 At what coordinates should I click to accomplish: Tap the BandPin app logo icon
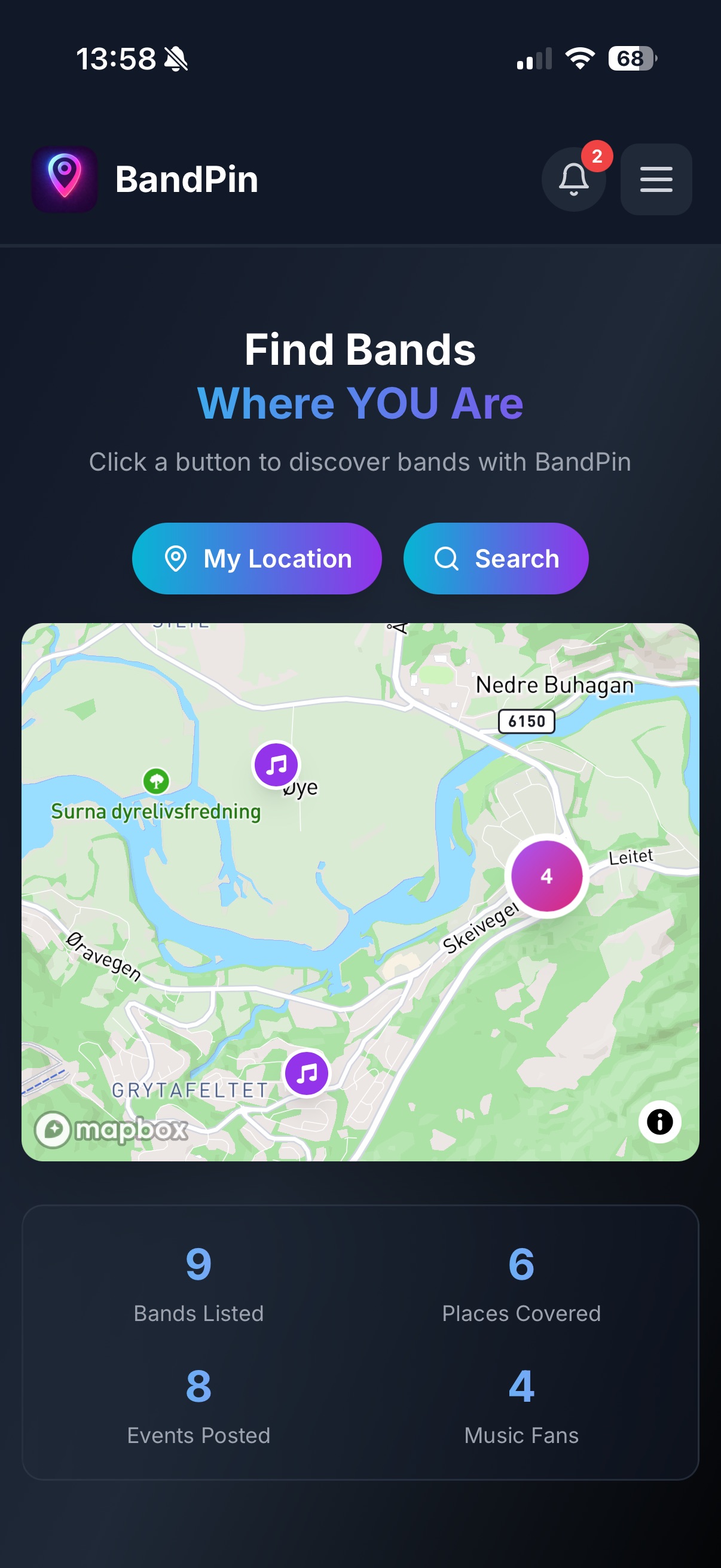[65, 178]
